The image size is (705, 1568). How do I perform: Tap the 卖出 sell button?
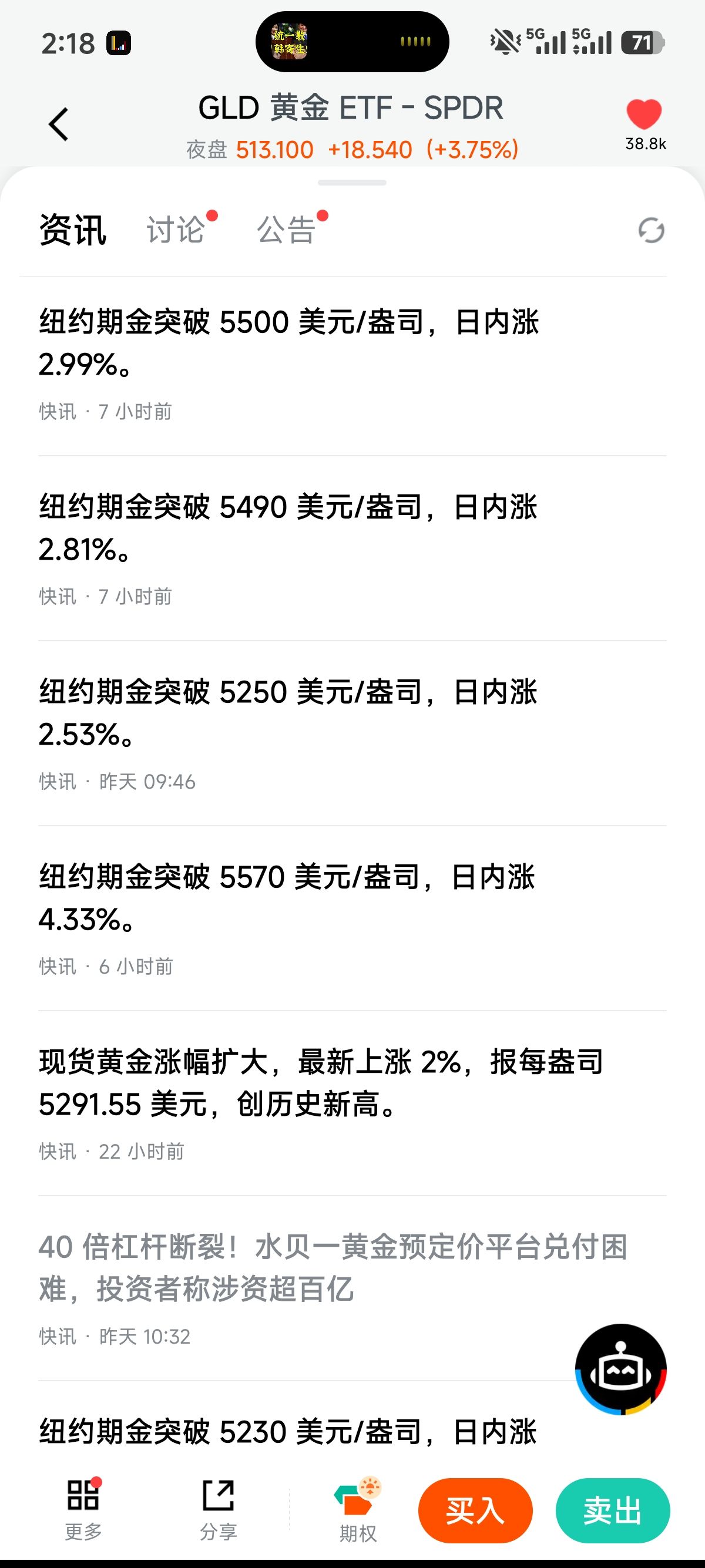point(612,1511)
